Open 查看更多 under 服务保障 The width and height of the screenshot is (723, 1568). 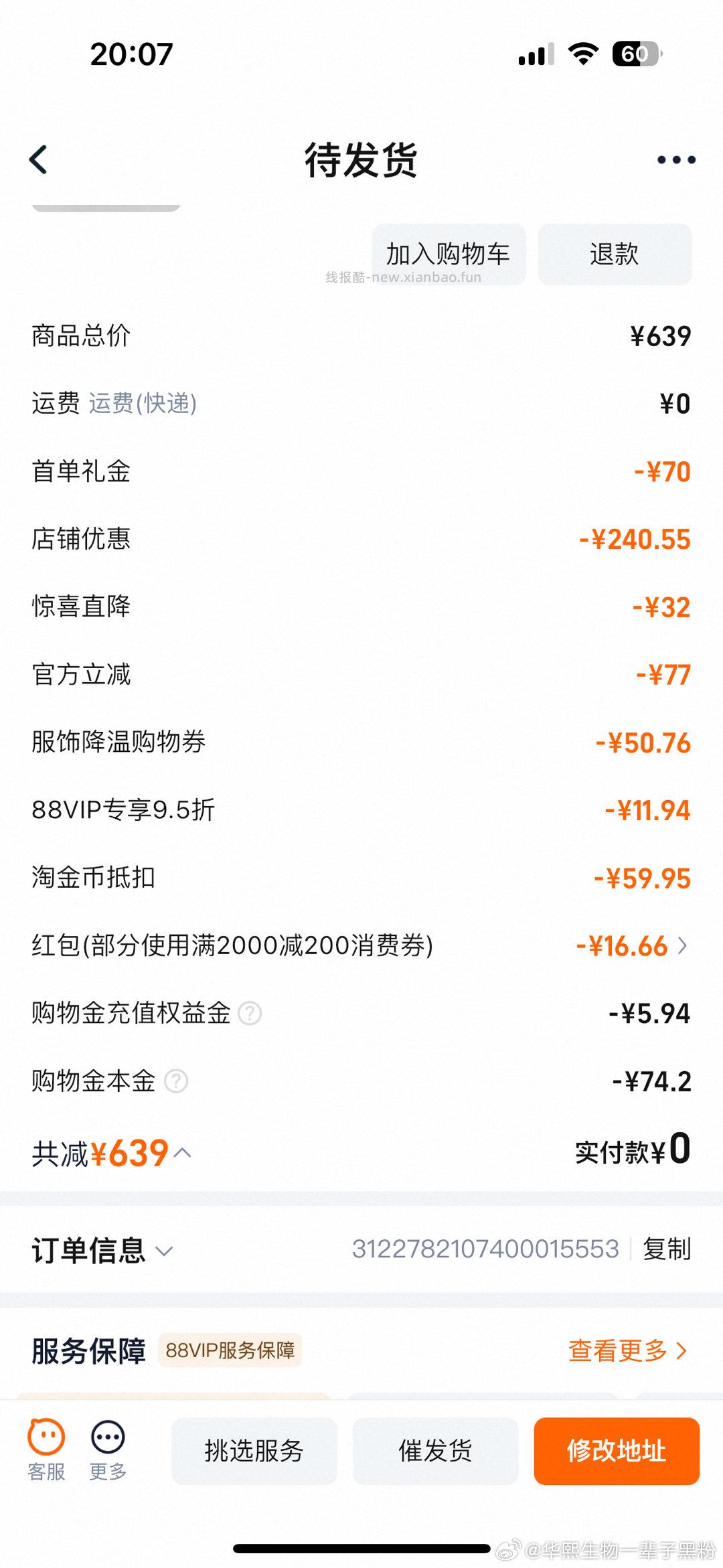(627, 1351)
